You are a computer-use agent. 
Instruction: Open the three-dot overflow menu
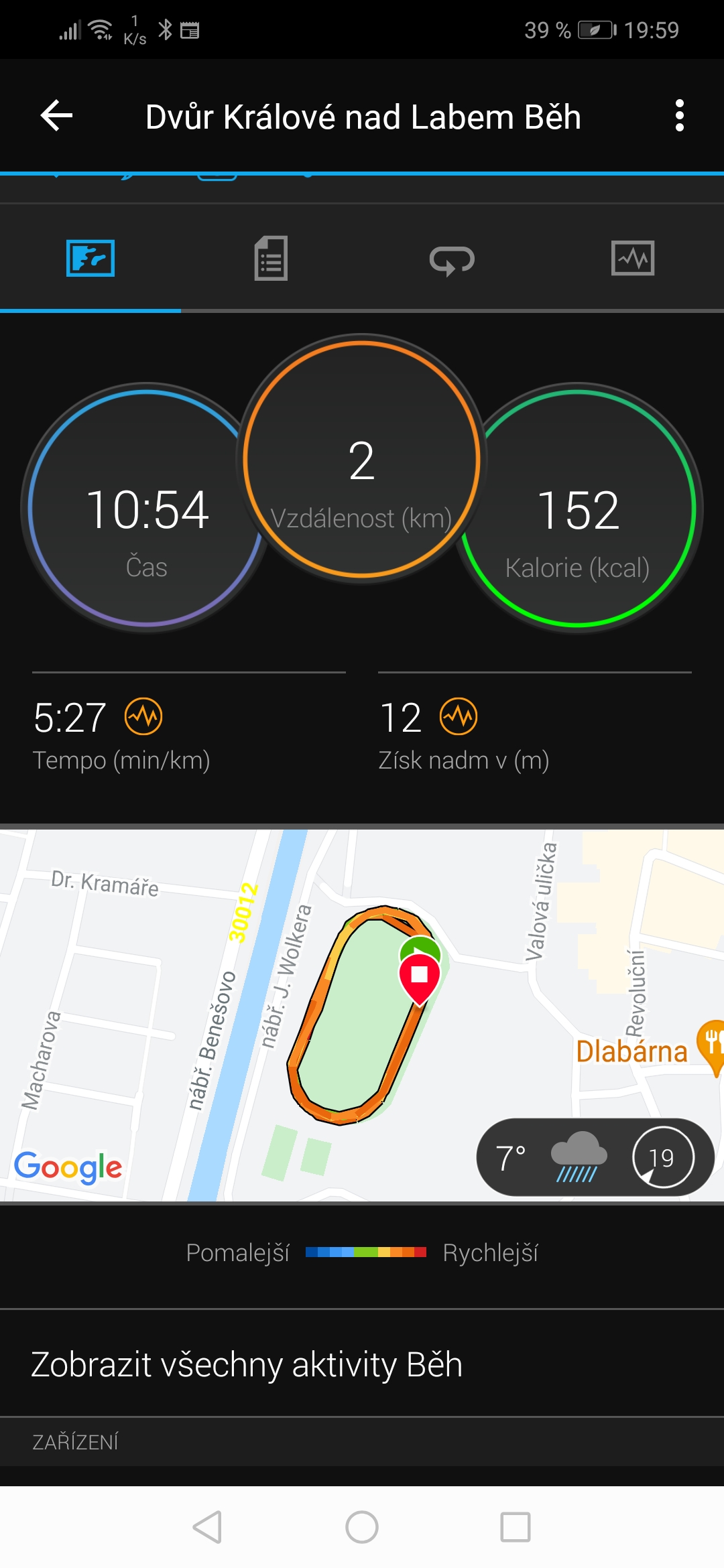click(679, 116)
